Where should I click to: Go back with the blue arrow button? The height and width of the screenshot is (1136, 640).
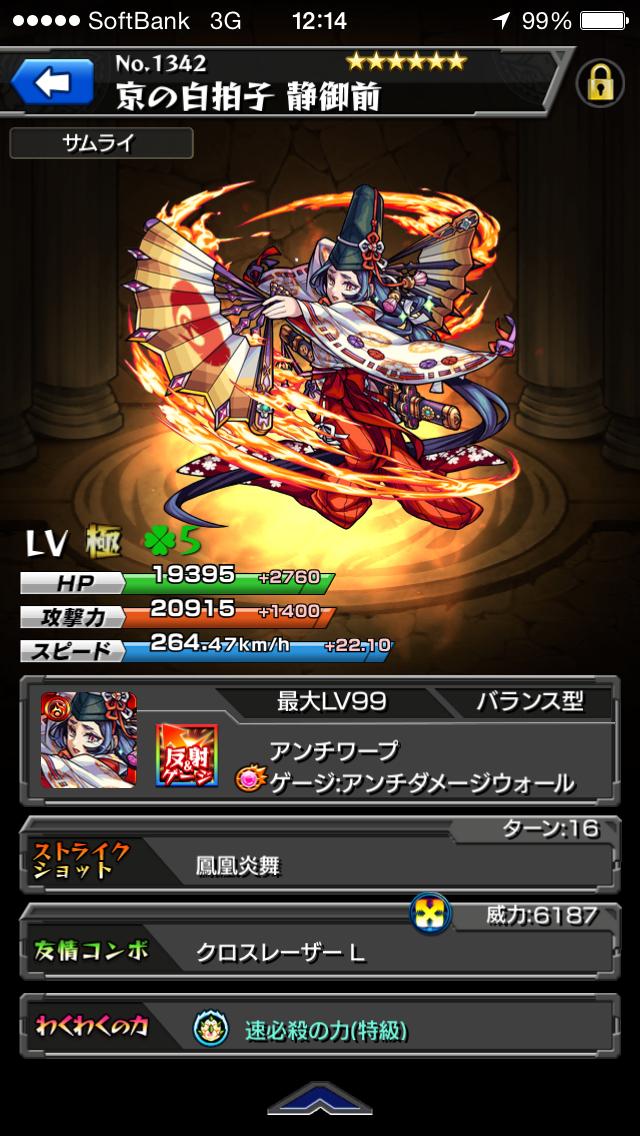(x=55, y=84)
